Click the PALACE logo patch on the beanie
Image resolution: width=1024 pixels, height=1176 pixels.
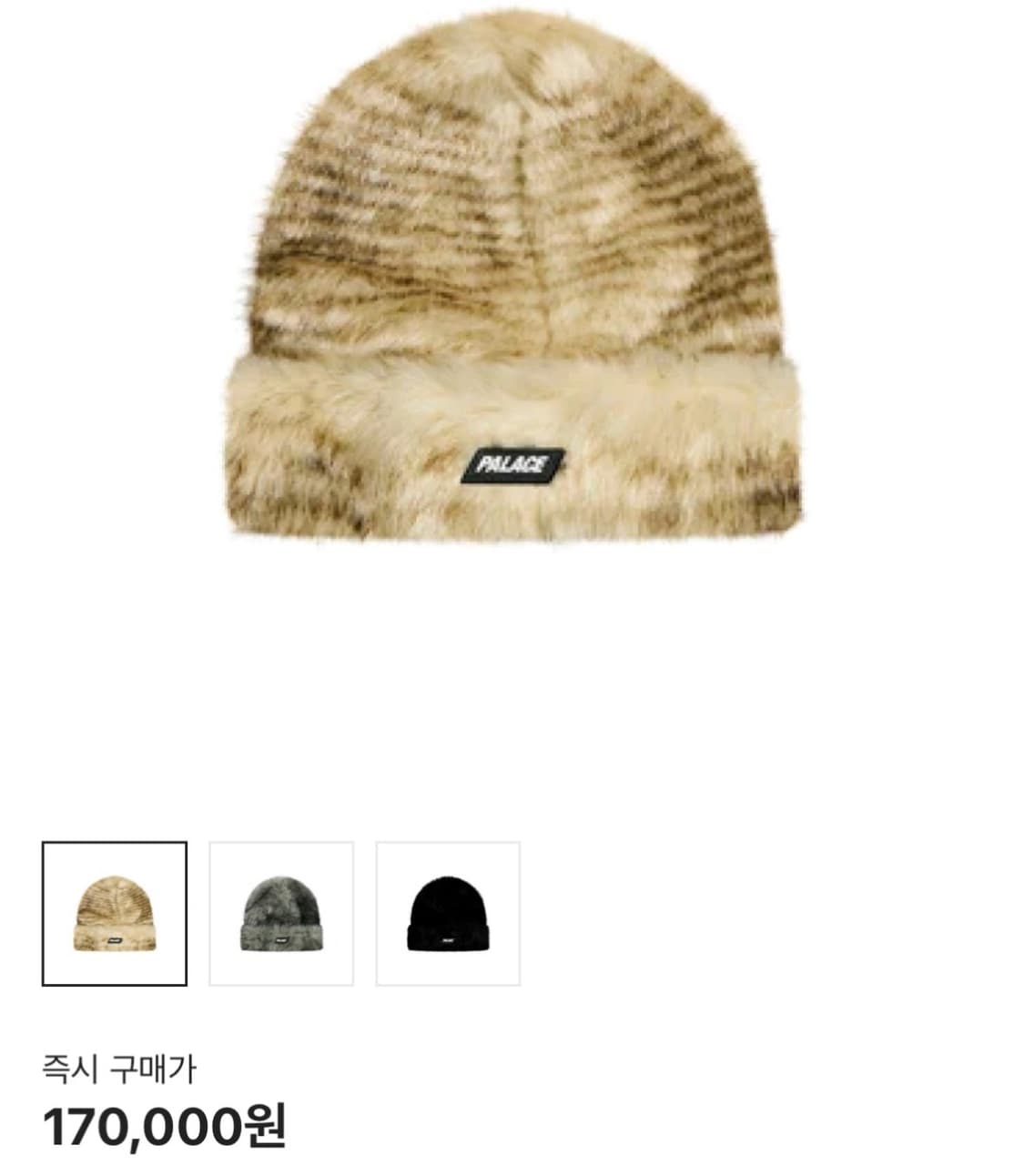(513, 464)
